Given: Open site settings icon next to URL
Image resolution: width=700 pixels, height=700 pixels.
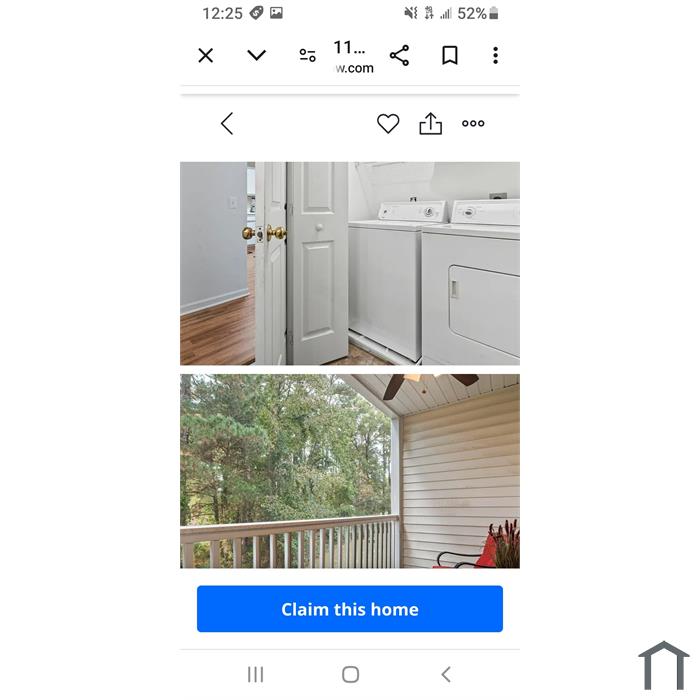Looking at the screenshot, I should tap(308, 56).
